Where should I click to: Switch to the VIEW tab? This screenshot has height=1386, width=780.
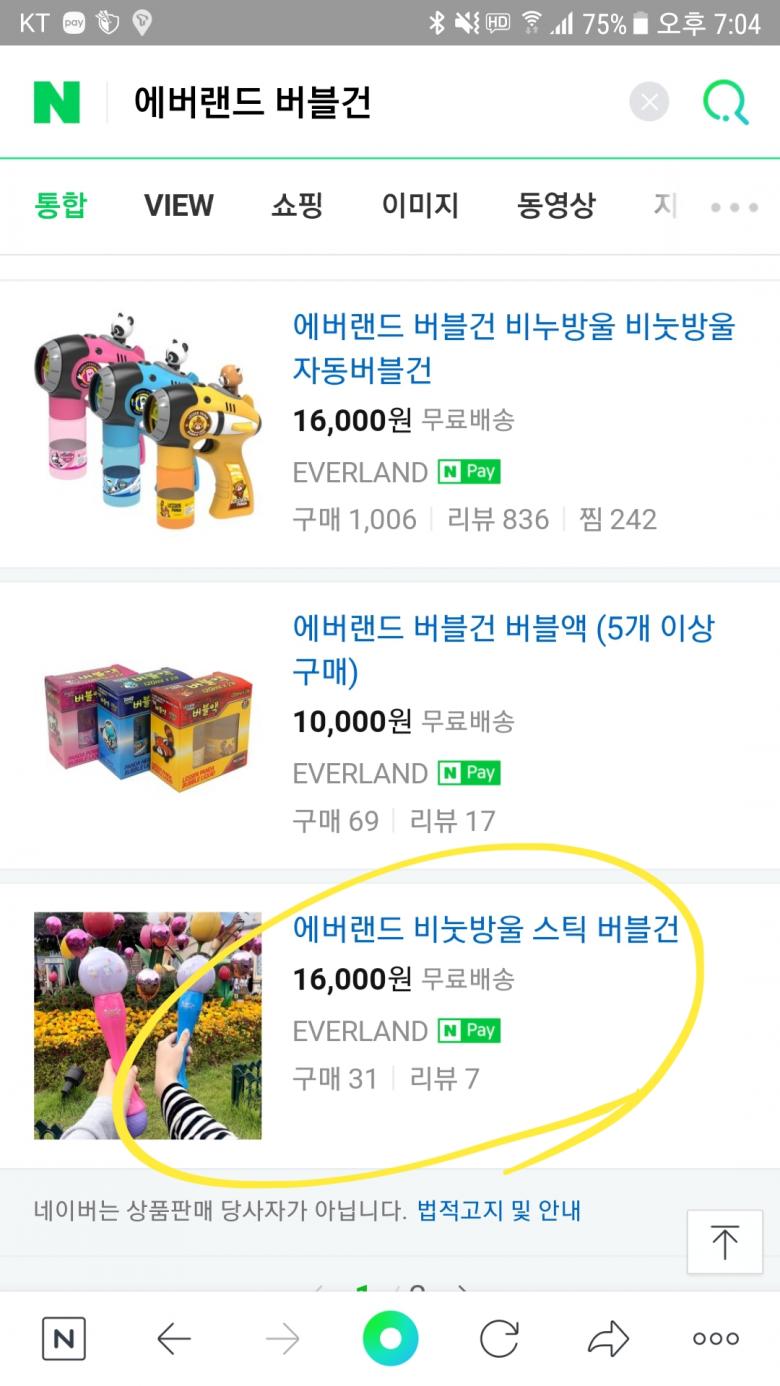(179, 206)
